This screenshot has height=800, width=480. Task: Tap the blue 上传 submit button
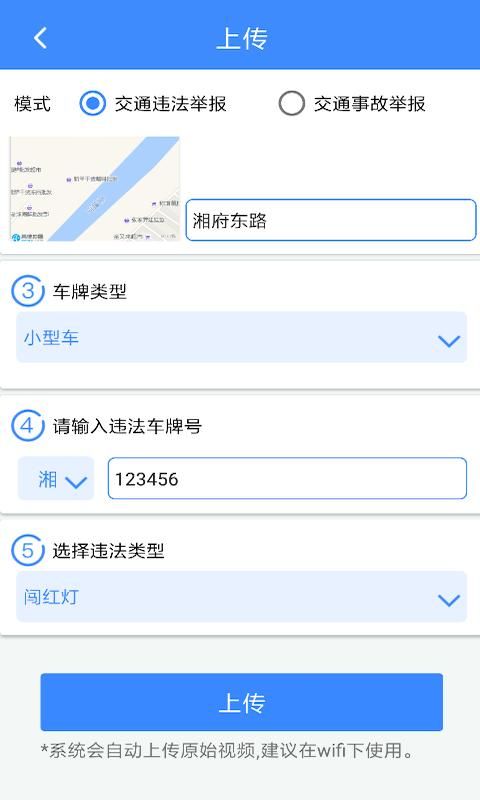point(241,702)
